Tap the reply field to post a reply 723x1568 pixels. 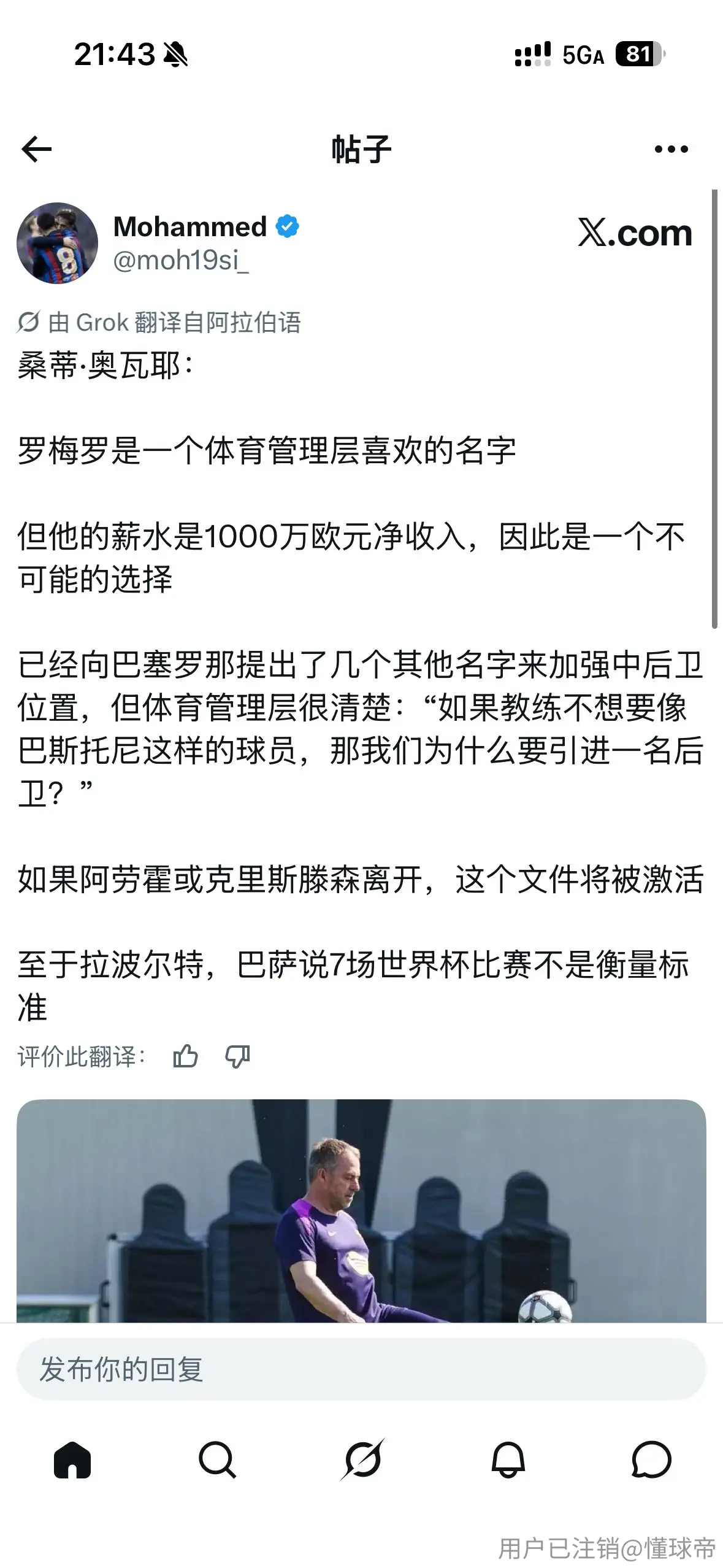coord(361,1369)
